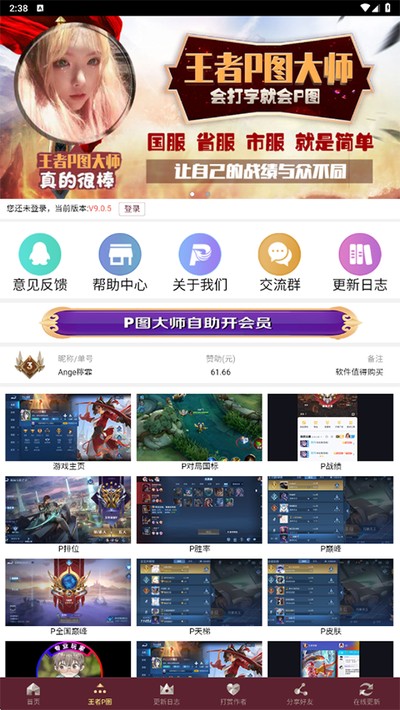Tap the 在线更新 bottom tab
Viewport: 400px width, 710px height.
(x=366, y=694)
